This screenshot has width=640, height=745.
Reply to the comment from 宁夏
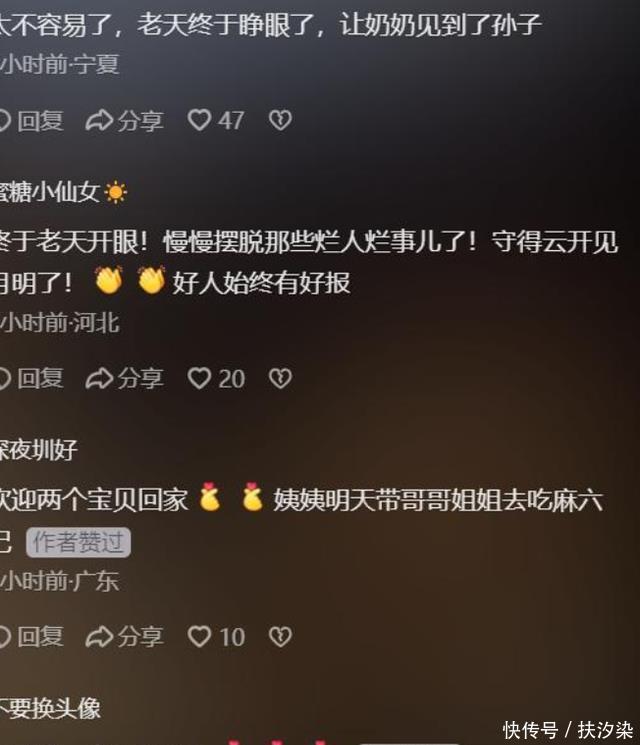coord(31,120)
